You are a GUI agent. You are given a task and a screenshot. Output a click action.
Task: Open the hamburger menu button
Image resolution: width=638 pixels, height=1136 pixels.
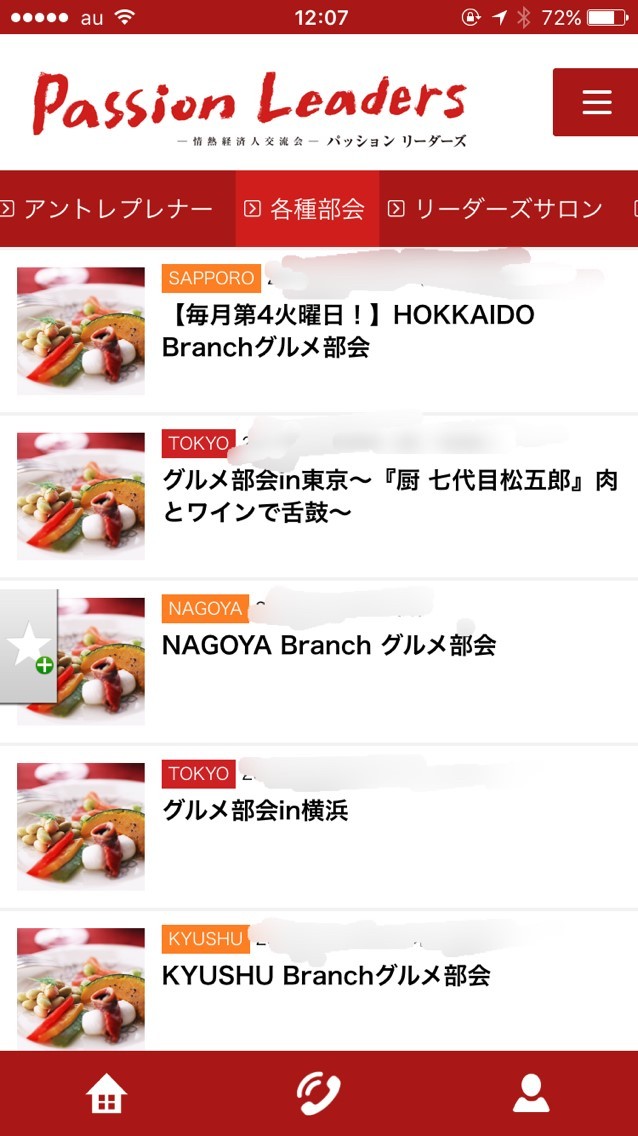[x=596, y=102]
